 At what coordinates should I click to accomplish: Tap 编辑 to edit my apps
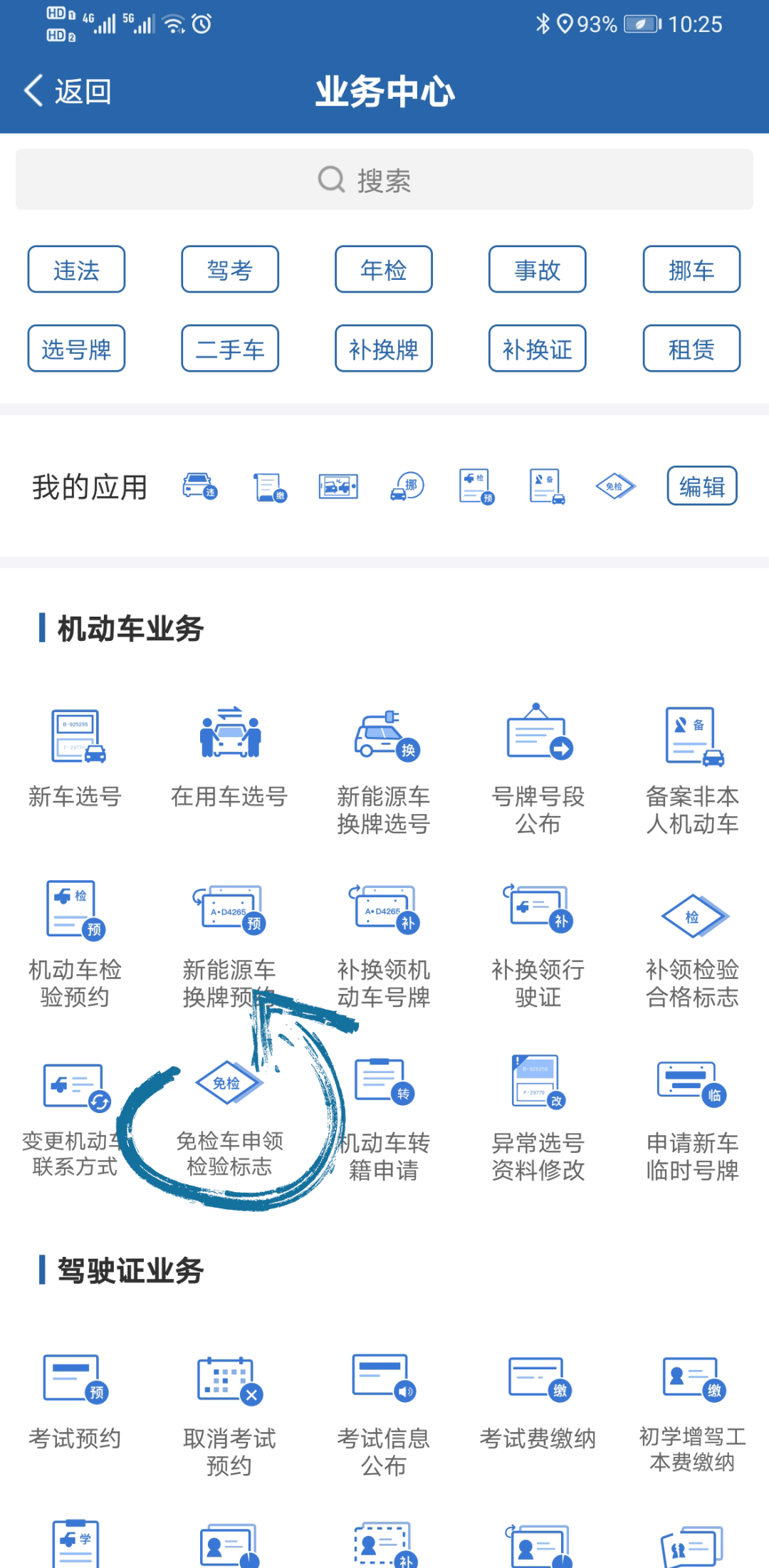pyautogui.click(x=702, y=486)
